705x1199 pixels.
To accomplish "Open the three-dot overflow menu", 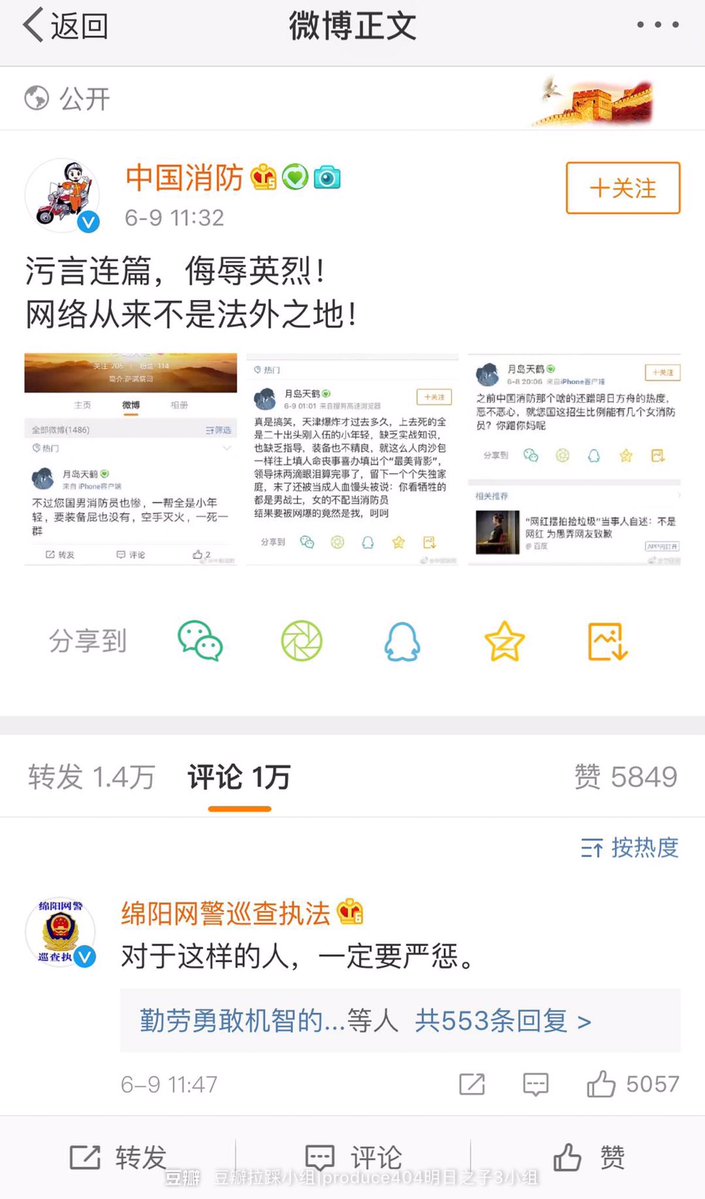I will coord(657,26).
